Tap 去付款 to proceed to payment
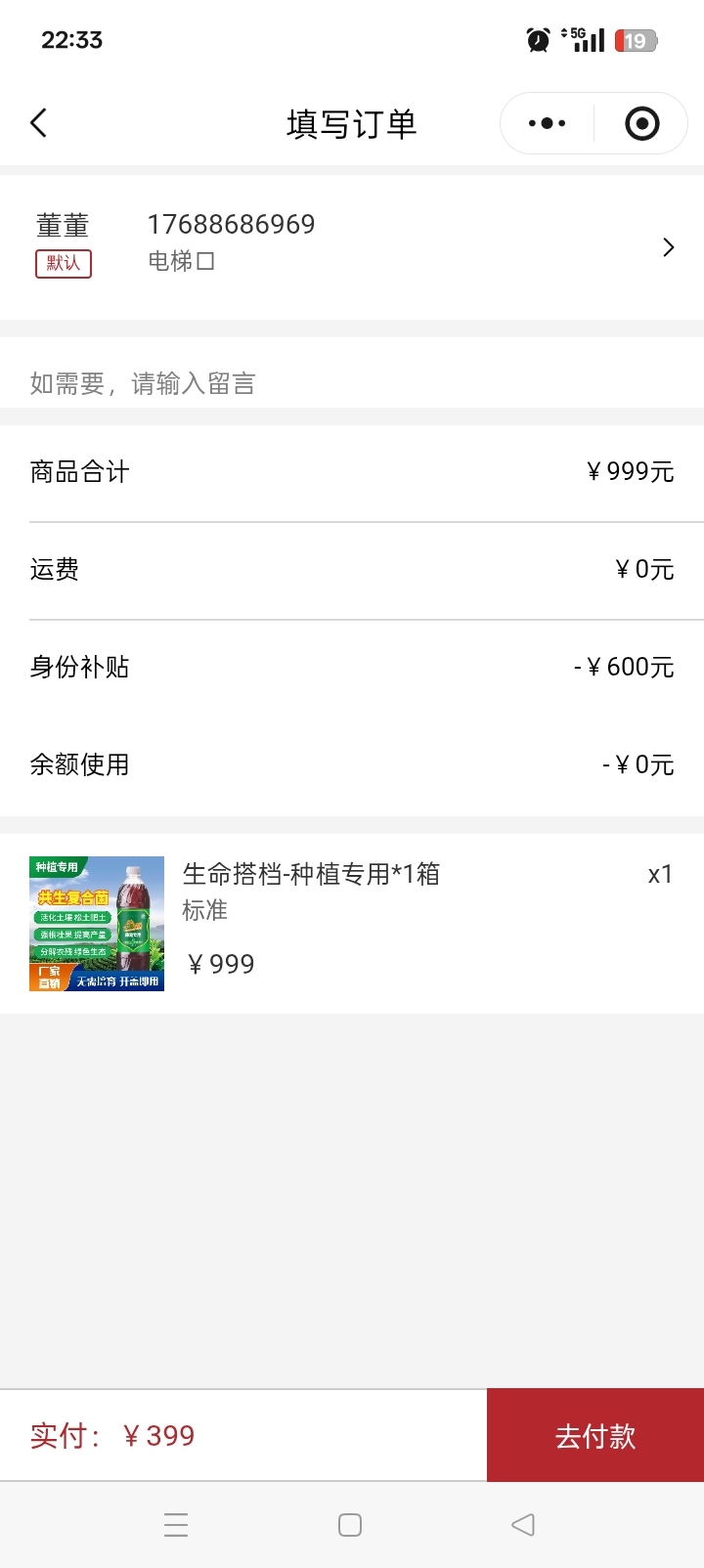 point(595,1435)
